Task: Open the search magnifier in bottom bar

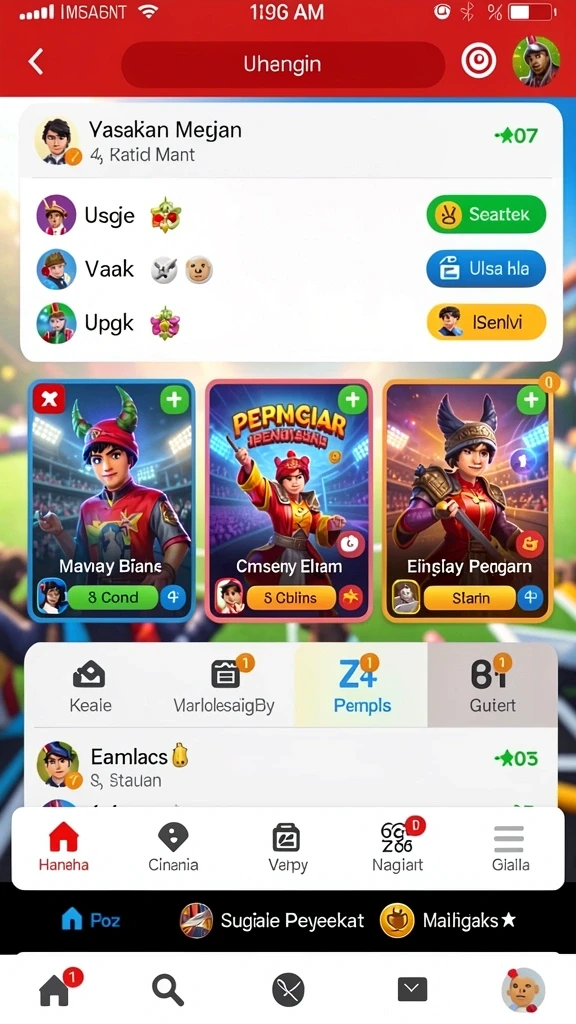Action: [x=168, y=990]
